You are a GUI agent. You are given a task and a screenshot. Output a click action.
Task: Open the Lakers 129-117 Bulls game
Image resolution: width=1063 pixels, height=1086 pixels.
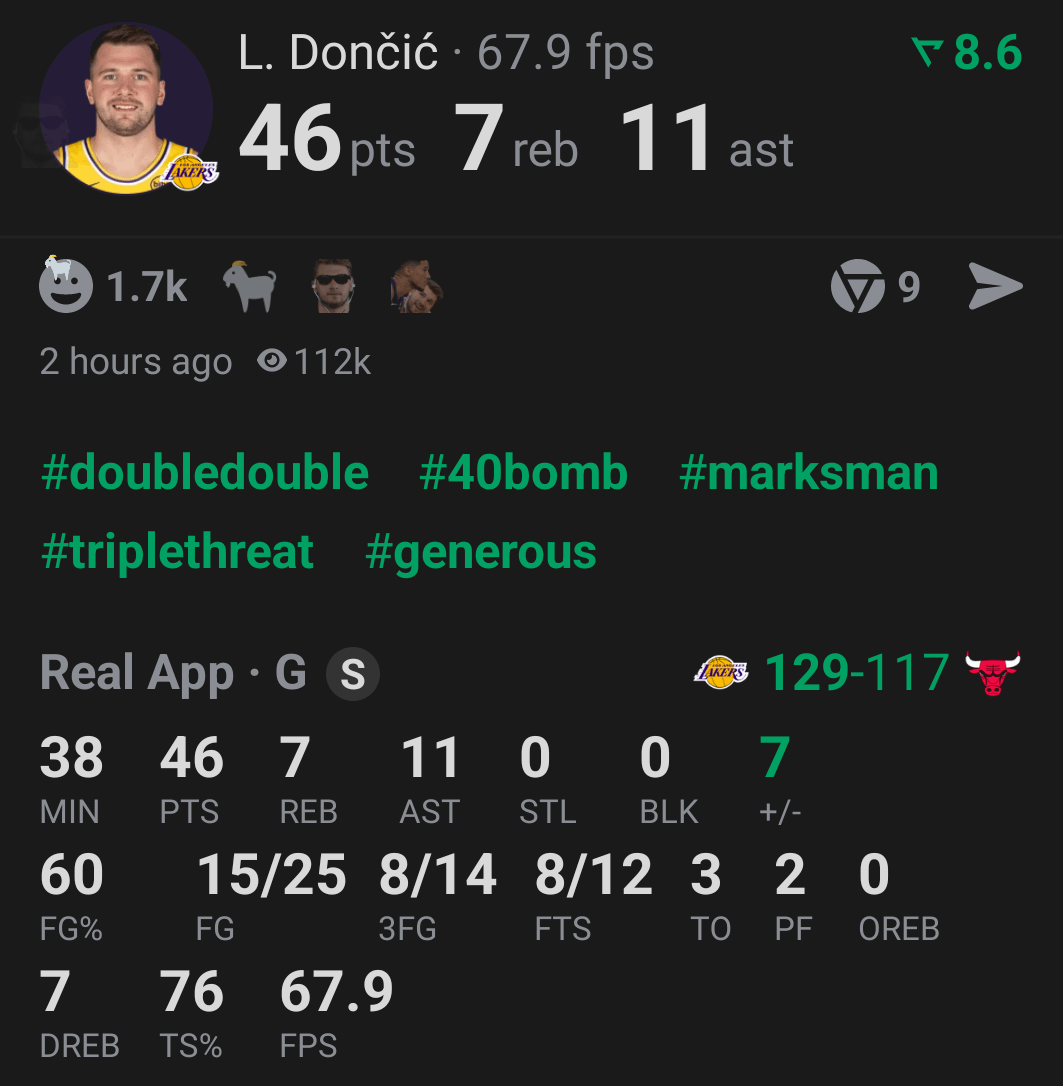click(856, 673)
